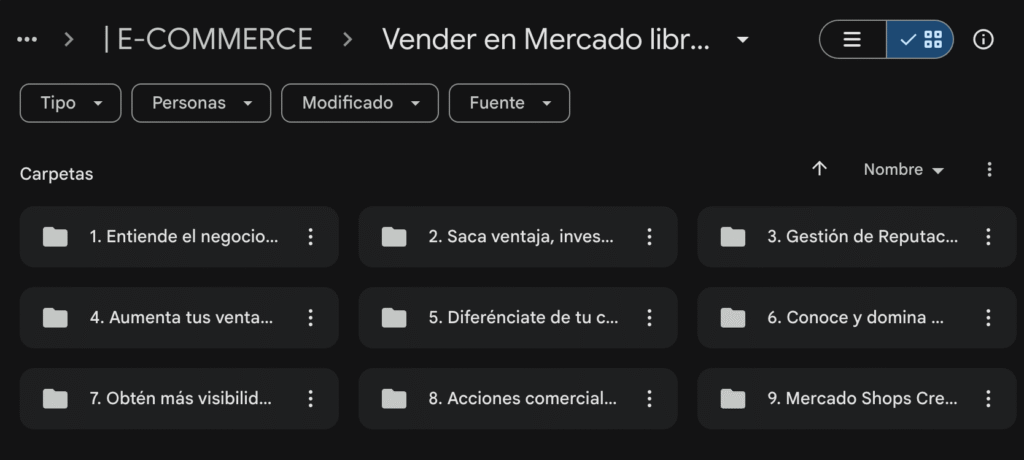Switch to list view layout
This screenshot has width=1024, height=460.
point(852,40)
